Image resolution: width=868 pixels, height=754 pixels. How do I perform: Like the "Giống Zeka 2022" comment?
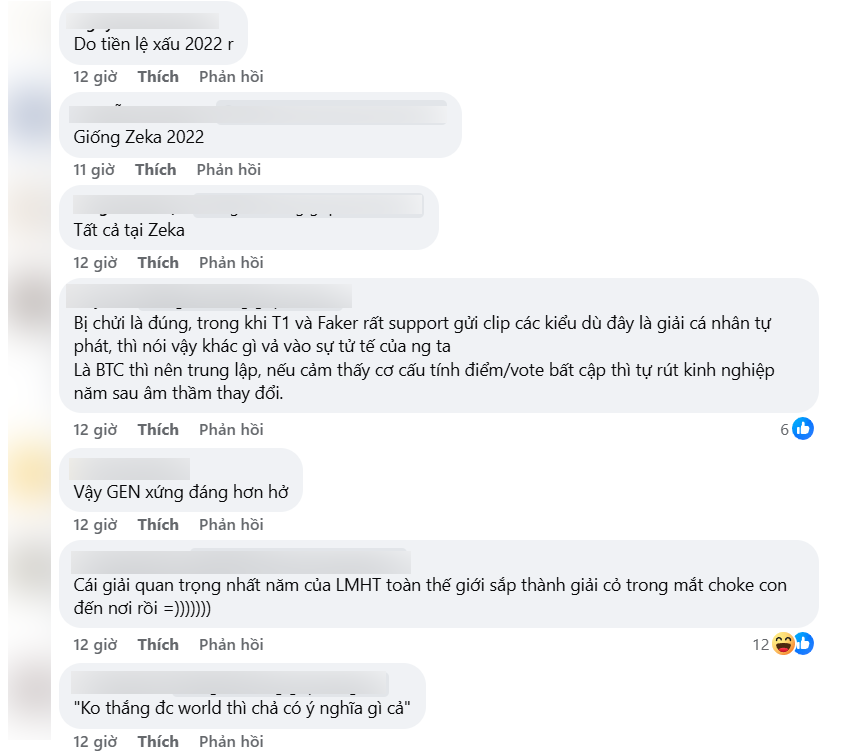[x=155, y=170]
